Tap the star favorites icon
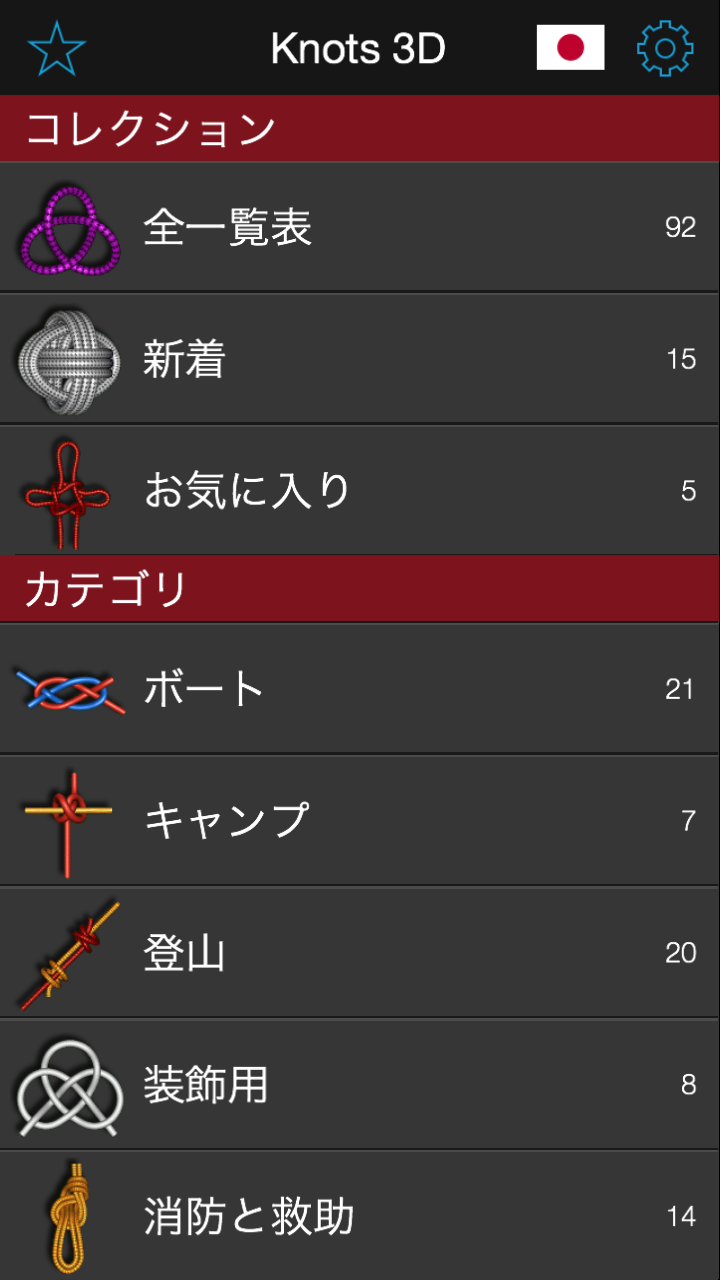720x1280 pixels. (57, 48)
